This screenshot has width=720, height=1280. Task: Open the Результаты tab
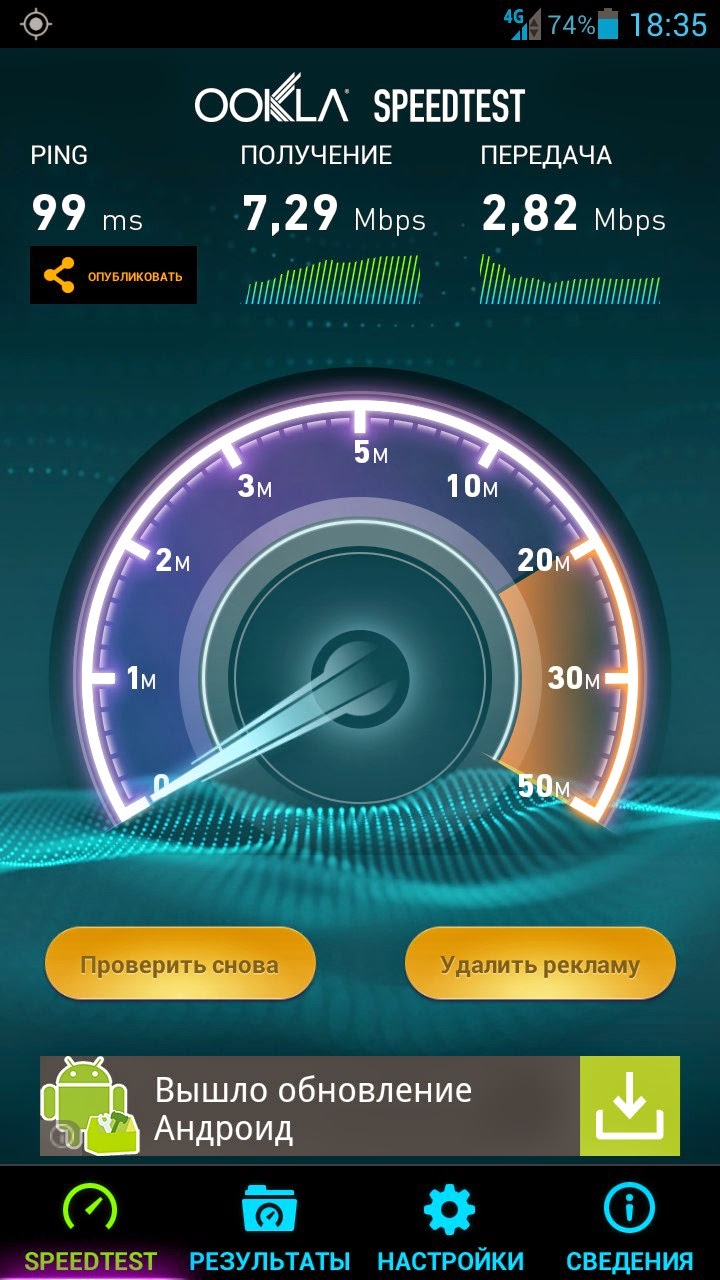click(x=270, y=1227)
